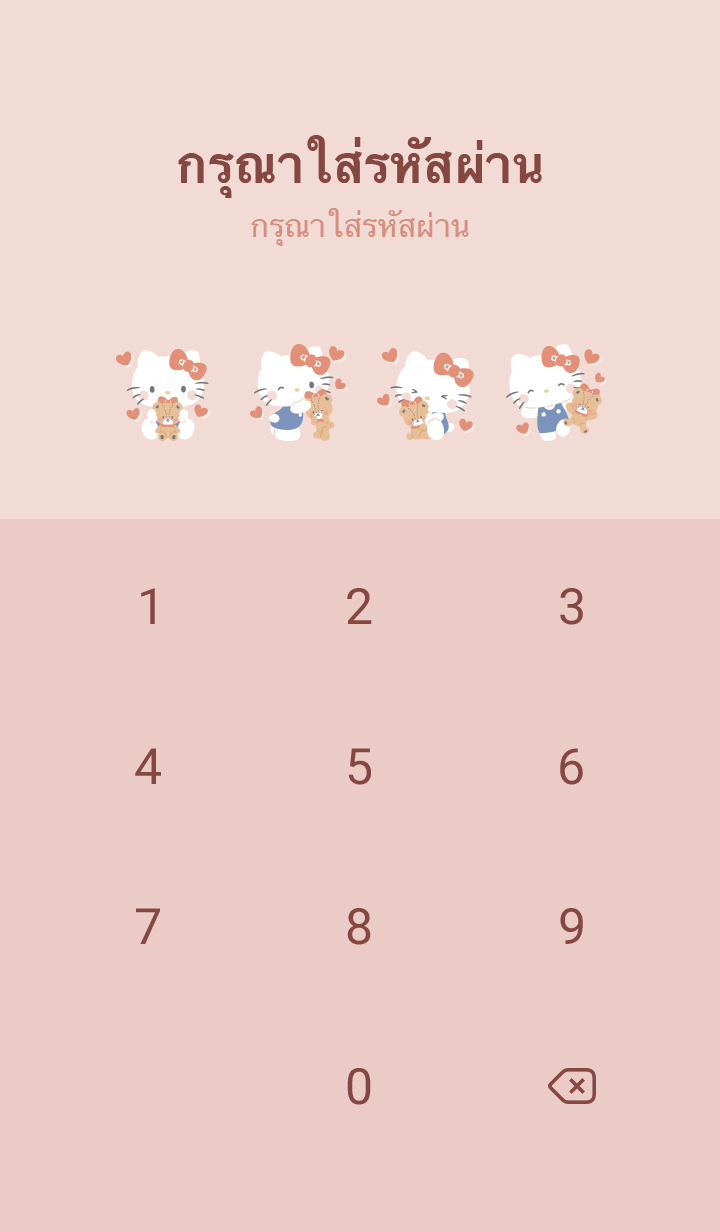Enter digit 7 on the passcode keypad
This screenshot has width=720, height=1232.
coord(148,927)
